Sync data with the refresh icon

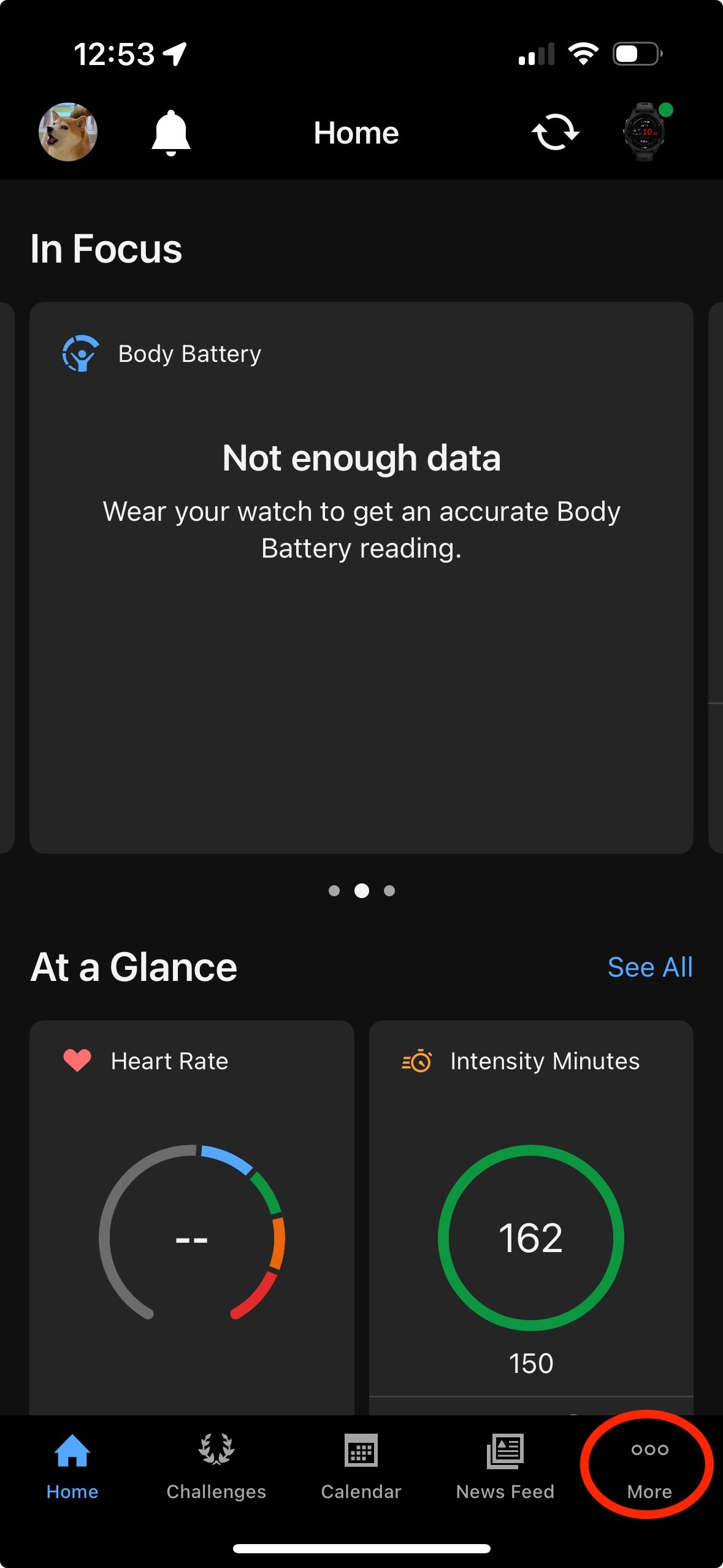pyautogui.click(x=555, y=133)
